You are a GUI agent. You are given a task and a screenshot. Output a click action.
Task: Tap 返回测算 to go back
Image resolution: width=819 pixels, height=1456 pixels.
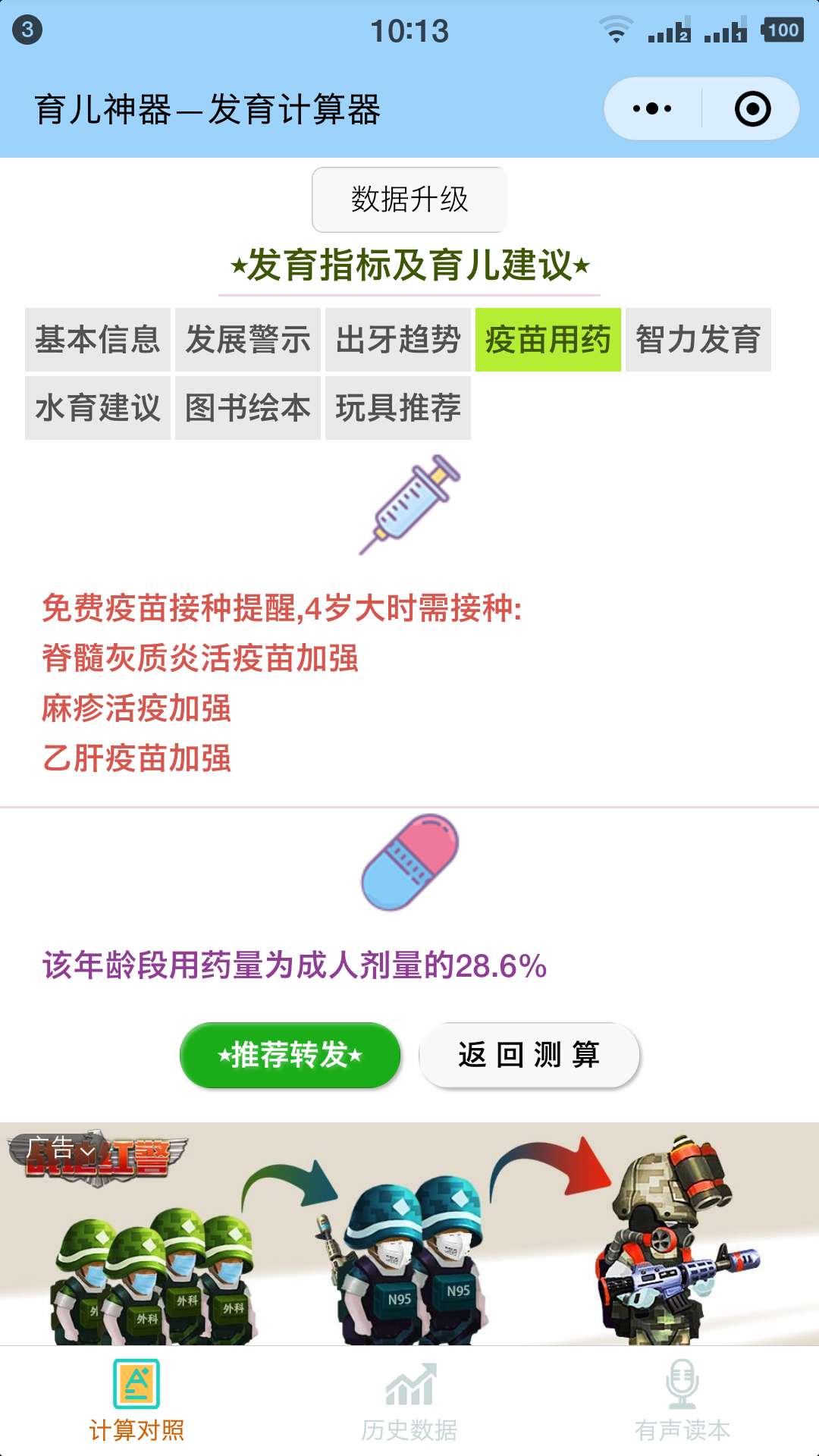(529, 1055)
